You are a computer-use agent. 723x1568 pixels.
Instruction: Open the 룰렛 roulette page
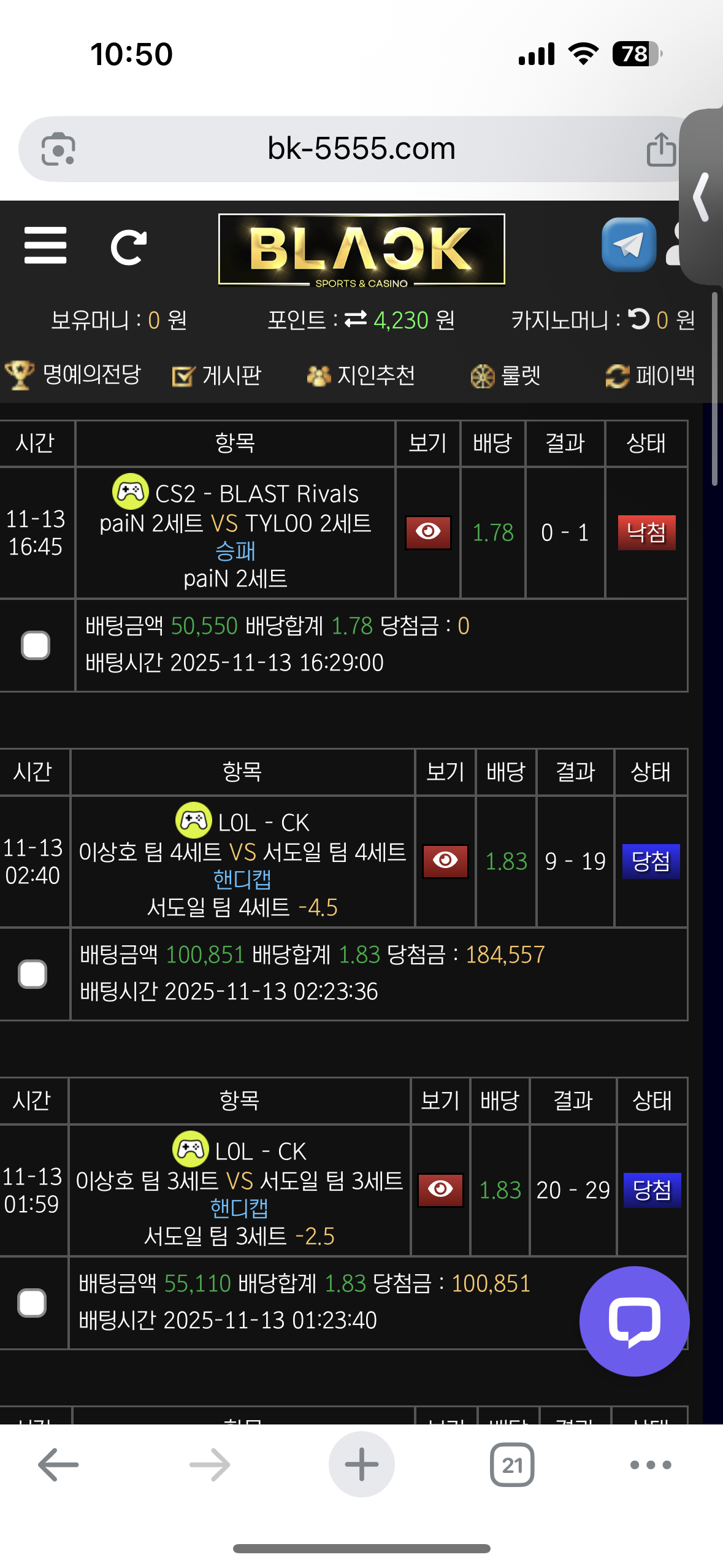[505, 375]
